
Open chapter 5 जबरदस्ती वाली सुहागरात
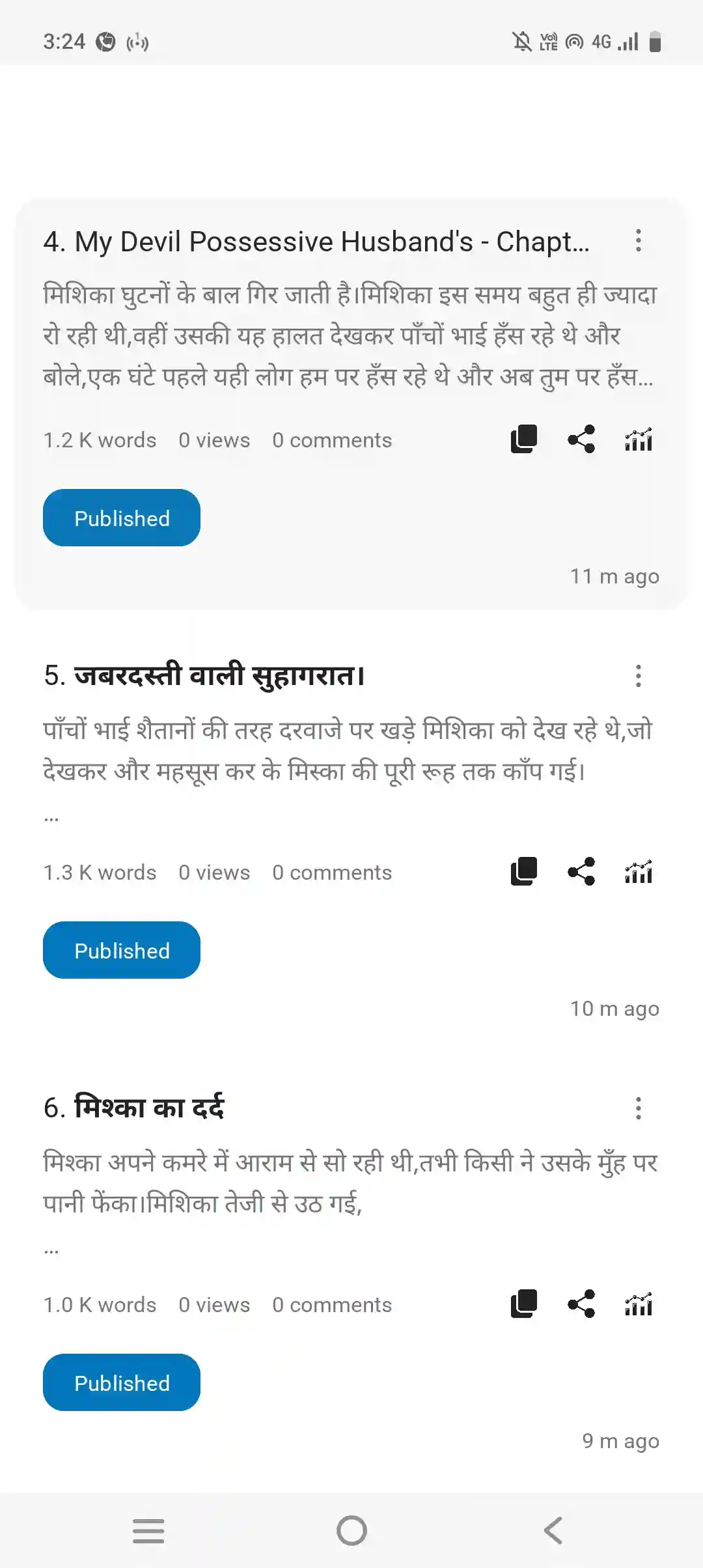coord(351,837)
